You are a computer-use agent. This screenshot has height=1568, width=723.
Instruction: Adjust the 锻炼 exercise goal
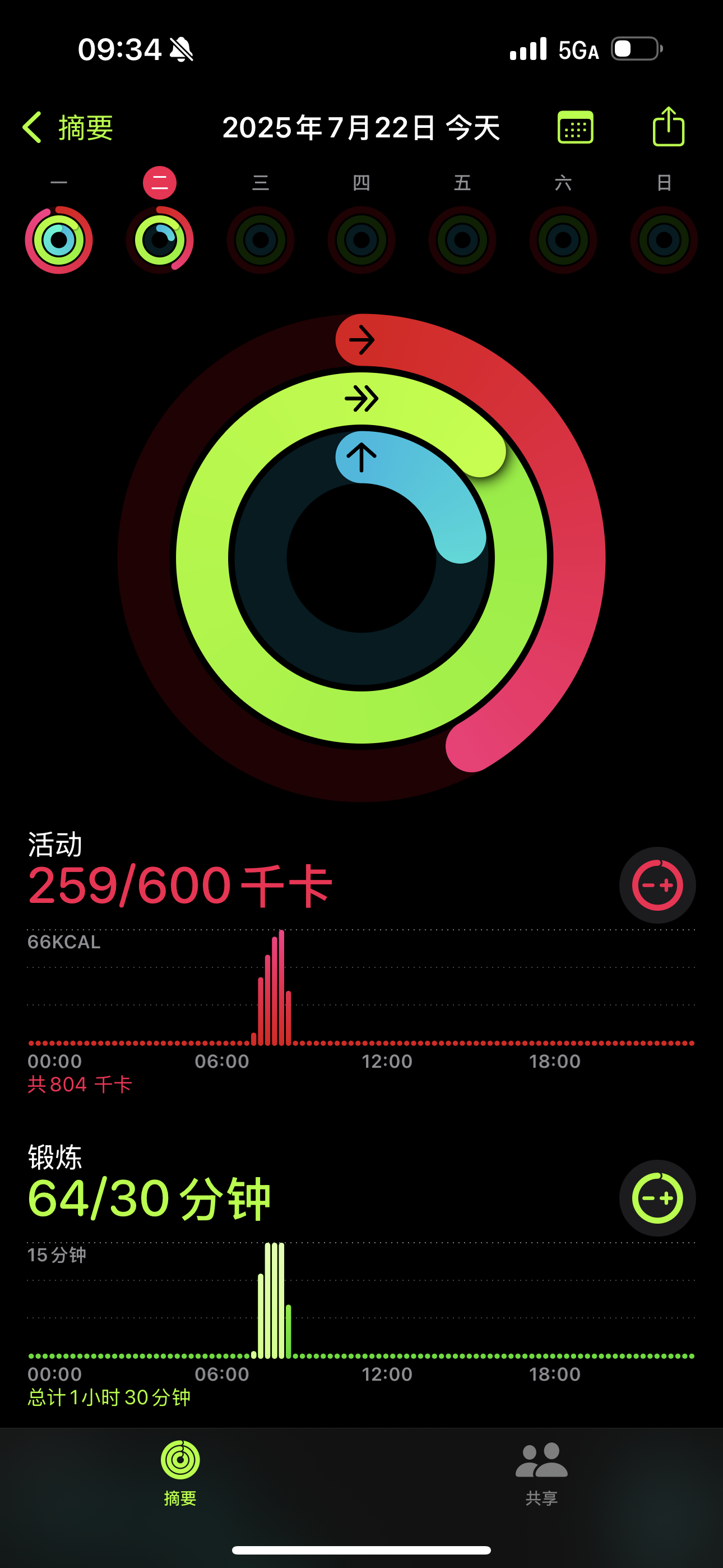point(657,1198)
